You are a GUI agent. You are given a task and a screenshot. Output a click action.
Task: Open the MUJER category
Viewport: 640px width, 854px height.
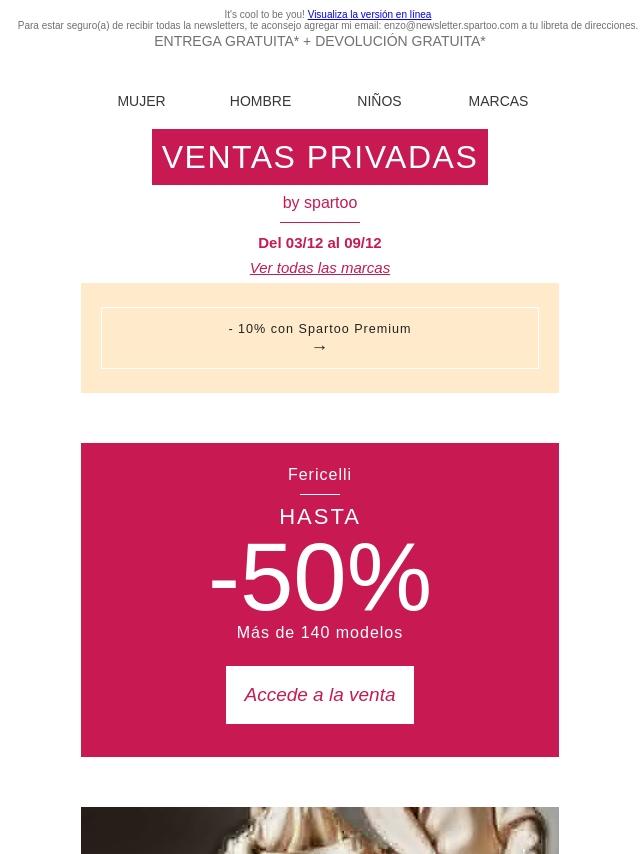tap(141, 101)
